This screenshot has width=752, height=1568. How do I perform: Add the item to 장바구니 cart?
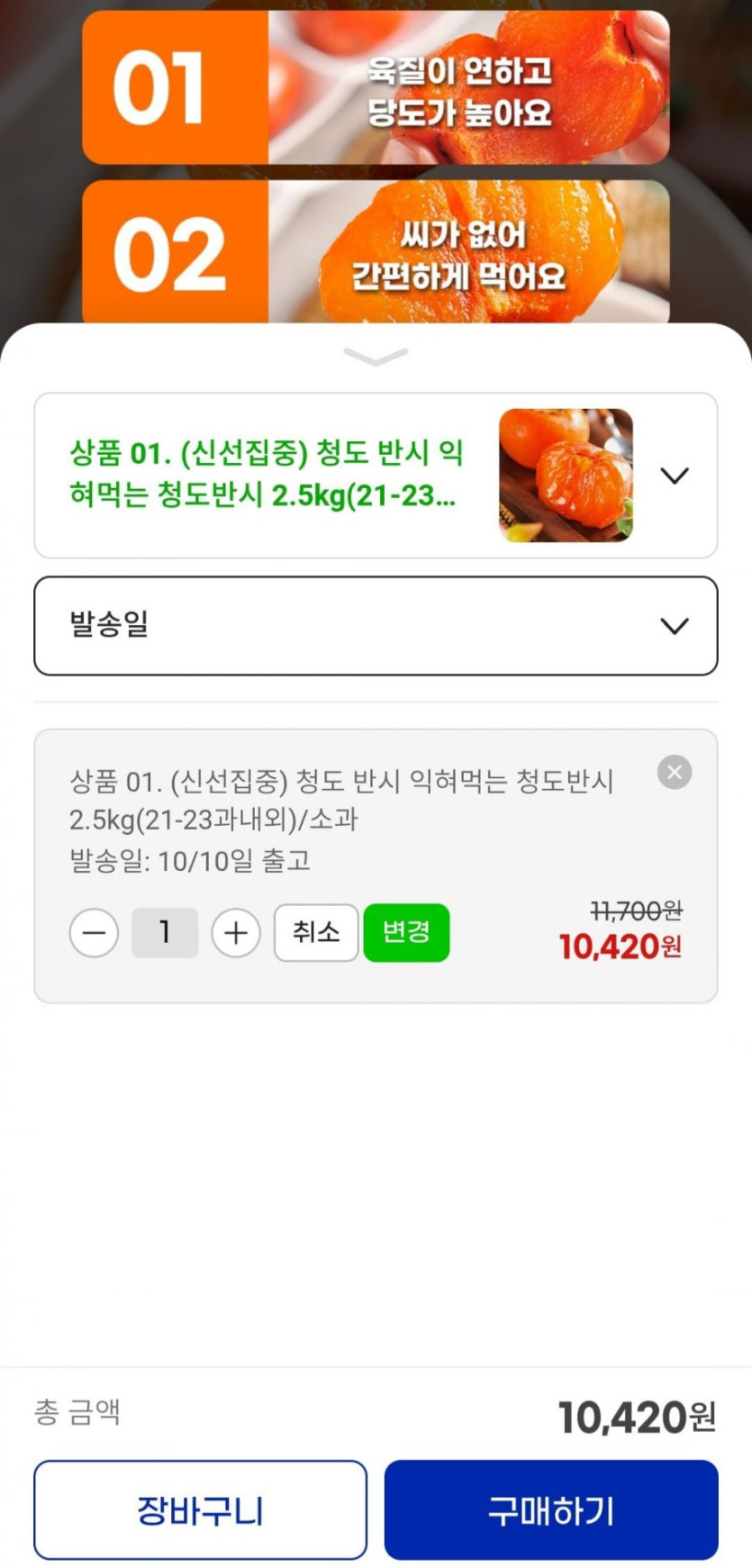point(200,1510)
